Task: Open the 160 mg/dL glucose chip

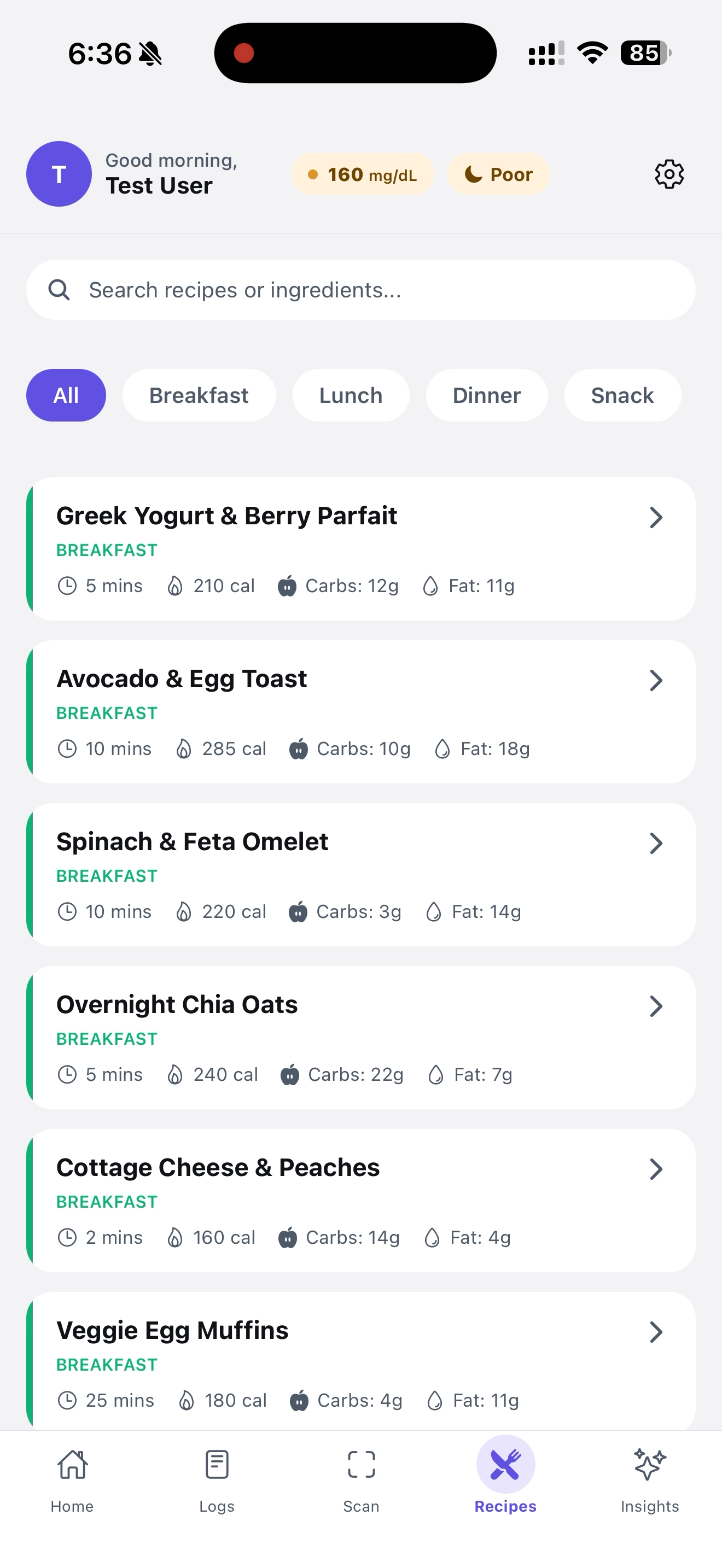Action: (363, 175)
